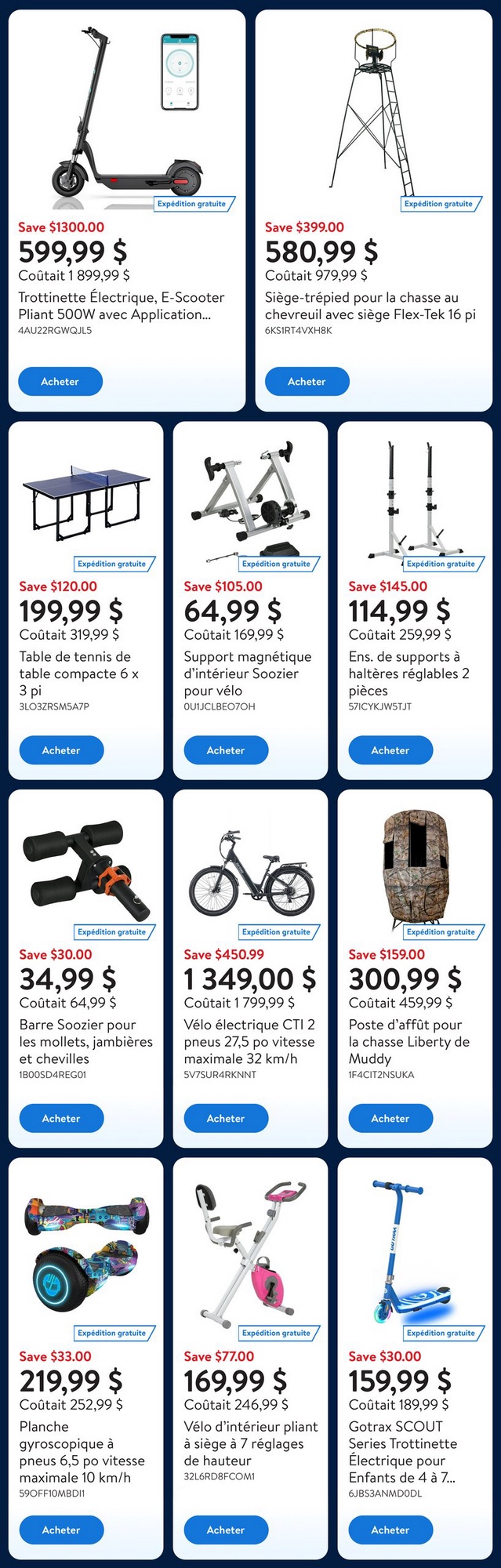Tap Acheter for the Barre Soozier pour les mollets
This screenshot has width=501, height=1568.
pos(61,1118)
